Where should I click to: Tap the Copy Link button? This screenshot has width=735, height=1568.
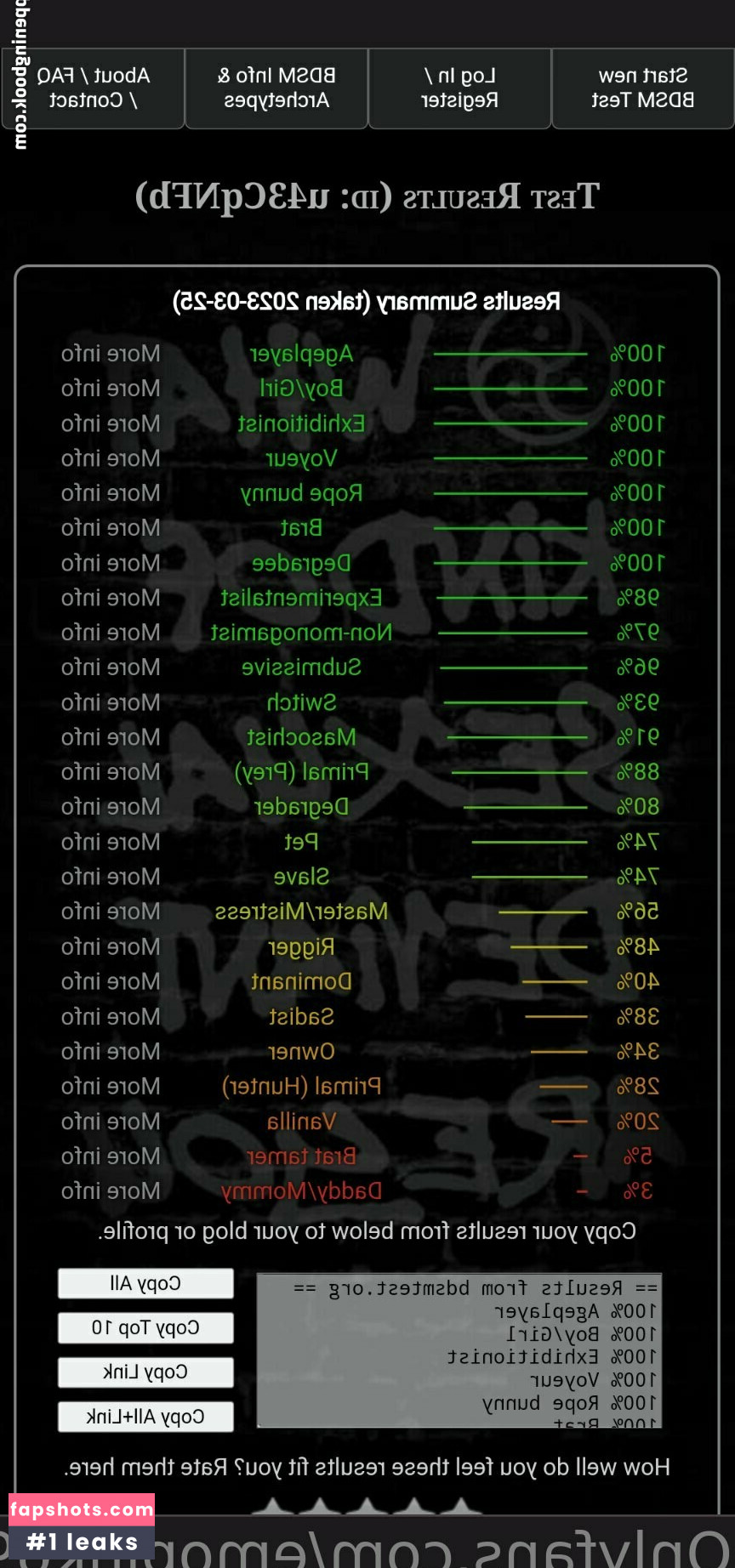(x=145, y=1372)
